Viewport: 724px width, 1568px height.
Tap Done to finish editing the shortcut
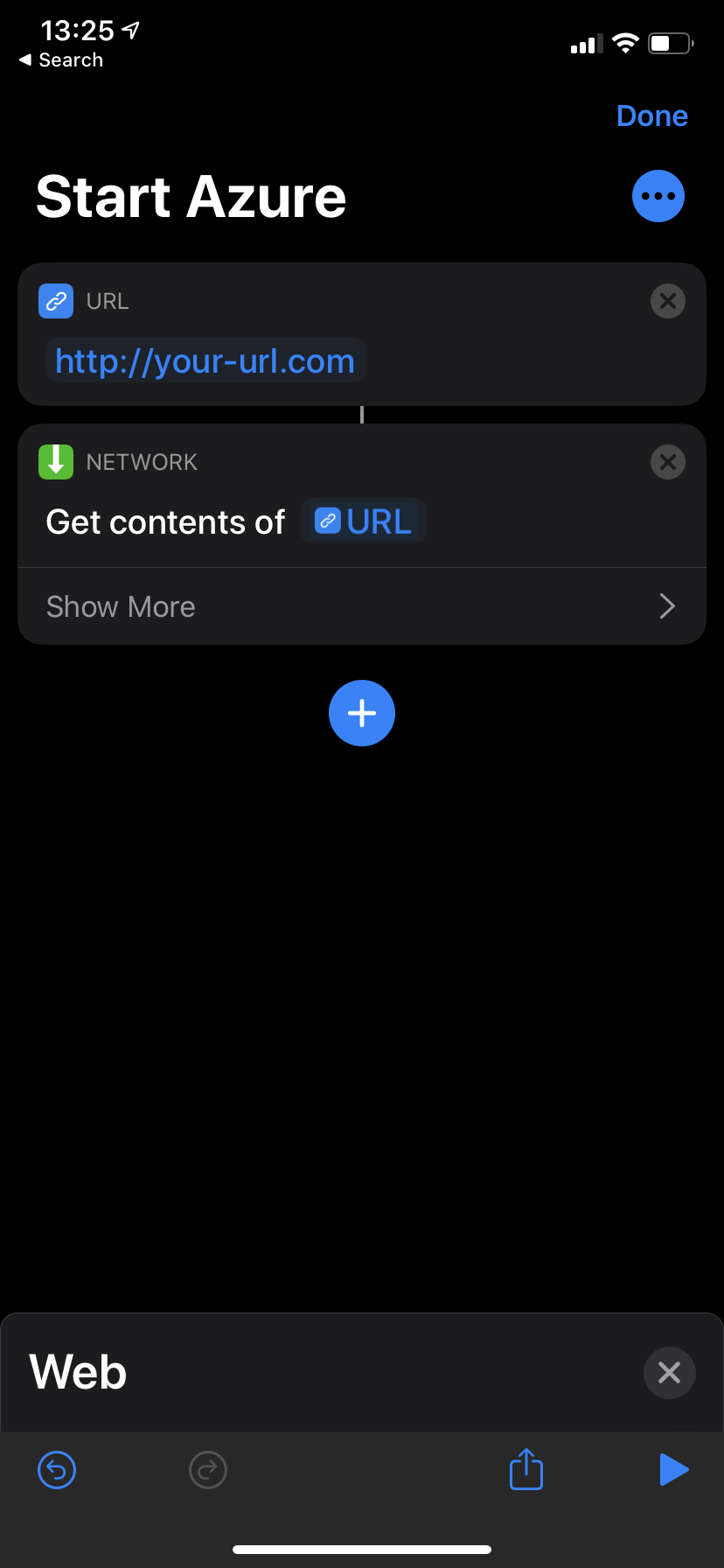point(651,115)
